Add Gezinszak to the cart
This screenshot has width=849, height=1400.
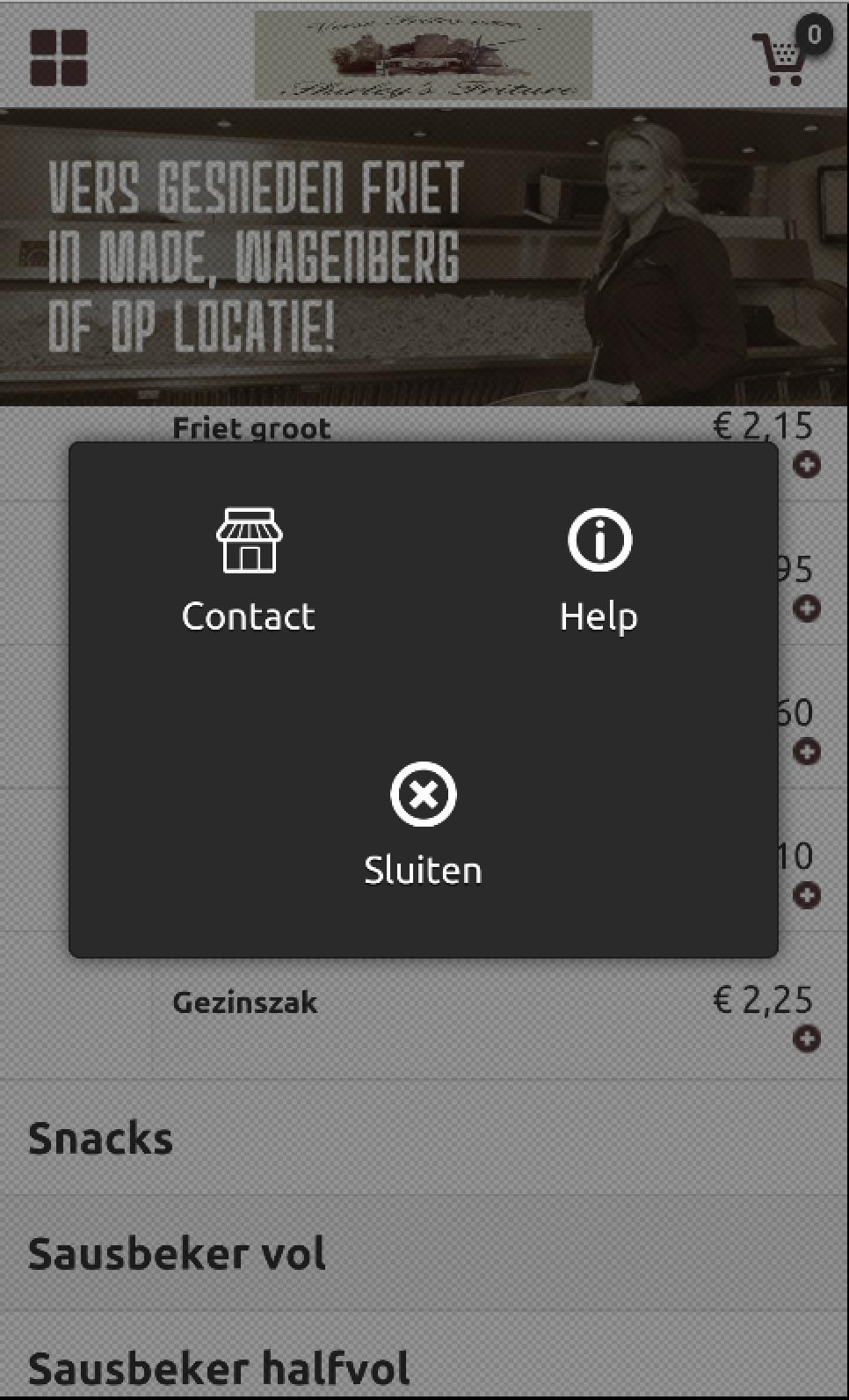coord(807,1039)
